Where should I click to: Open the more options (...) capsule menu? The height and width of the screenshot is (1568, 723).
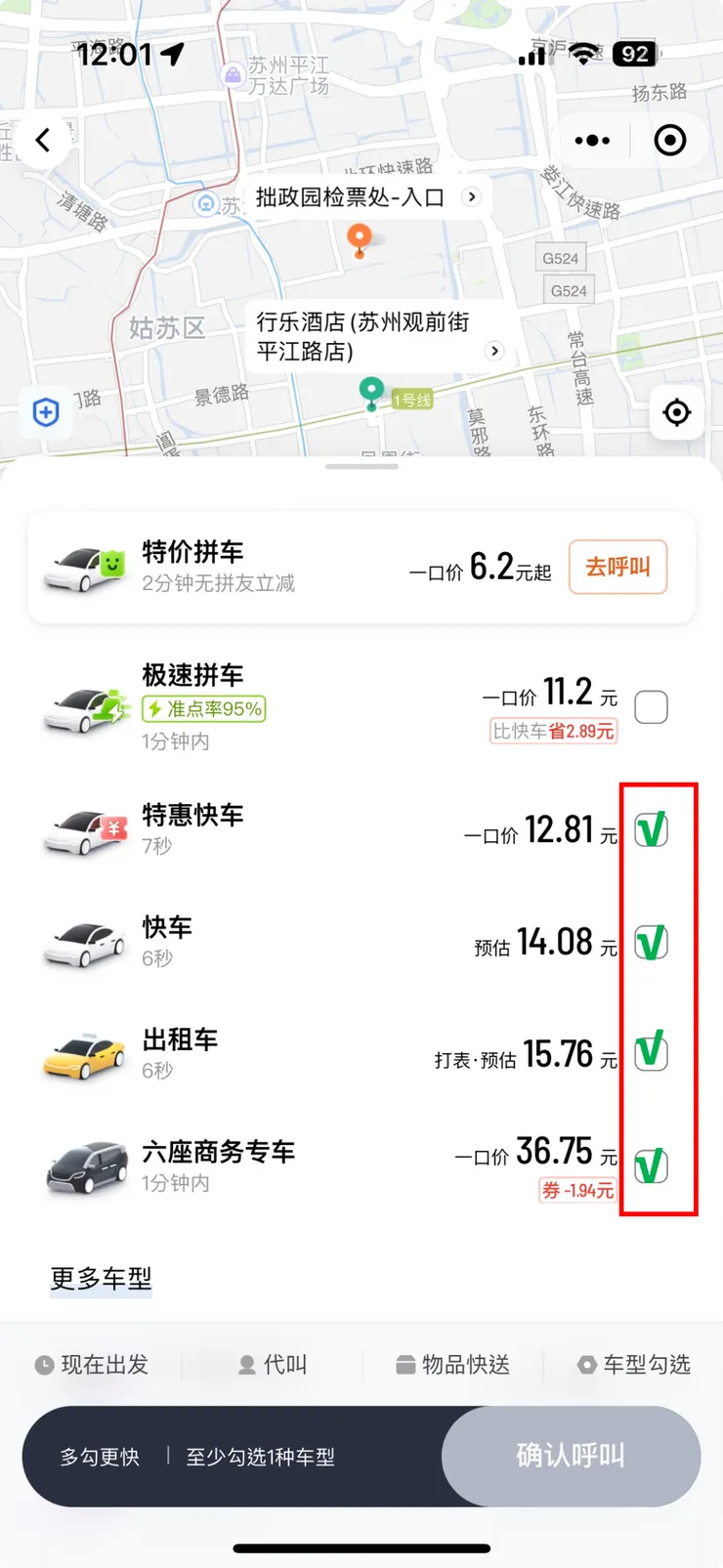[x=592, y=140]
